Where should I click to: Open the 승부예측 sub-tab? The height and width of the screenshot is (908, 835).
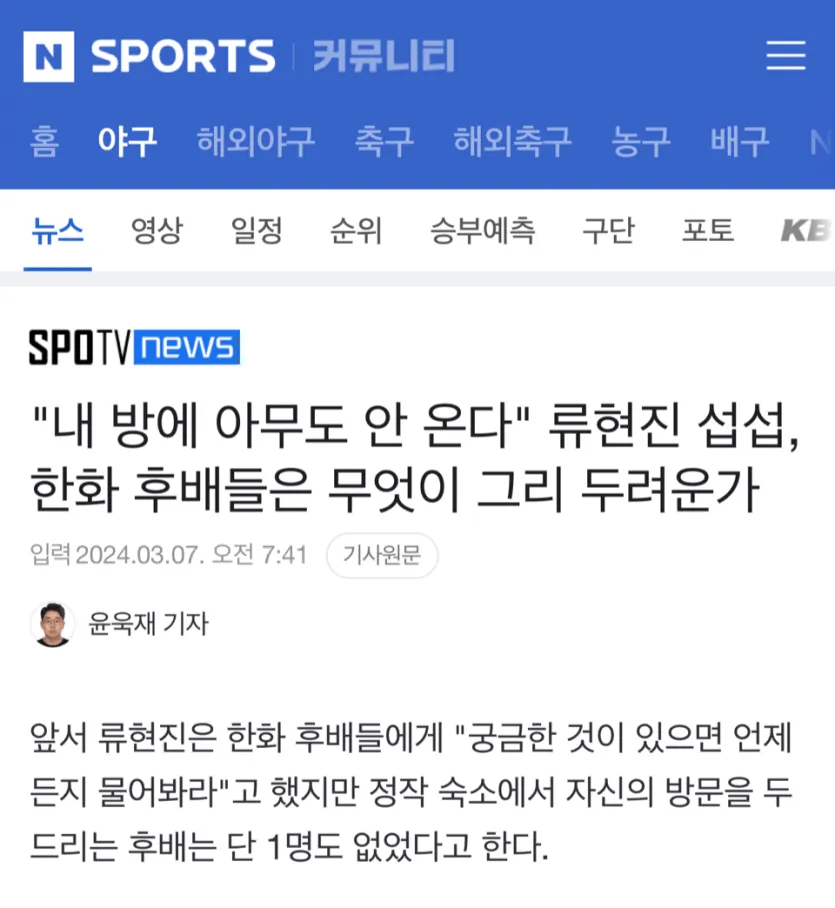[482, 231]
